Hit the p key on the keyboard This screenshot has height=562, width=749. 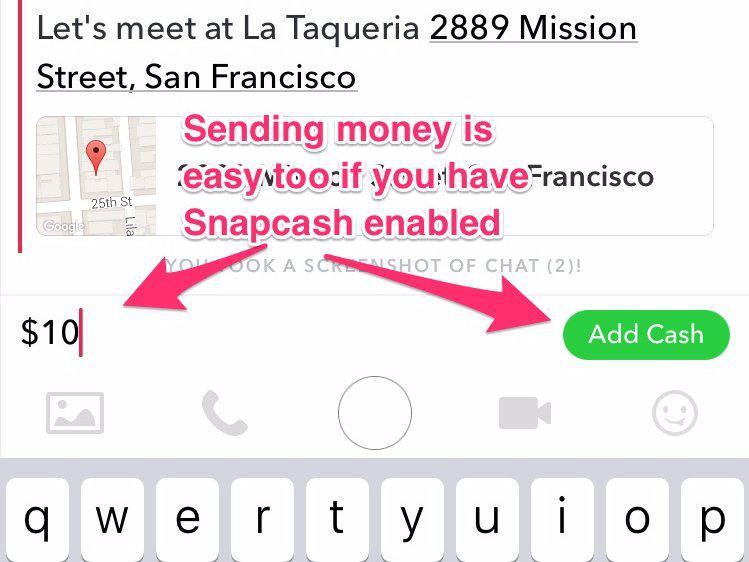point(712,520)
